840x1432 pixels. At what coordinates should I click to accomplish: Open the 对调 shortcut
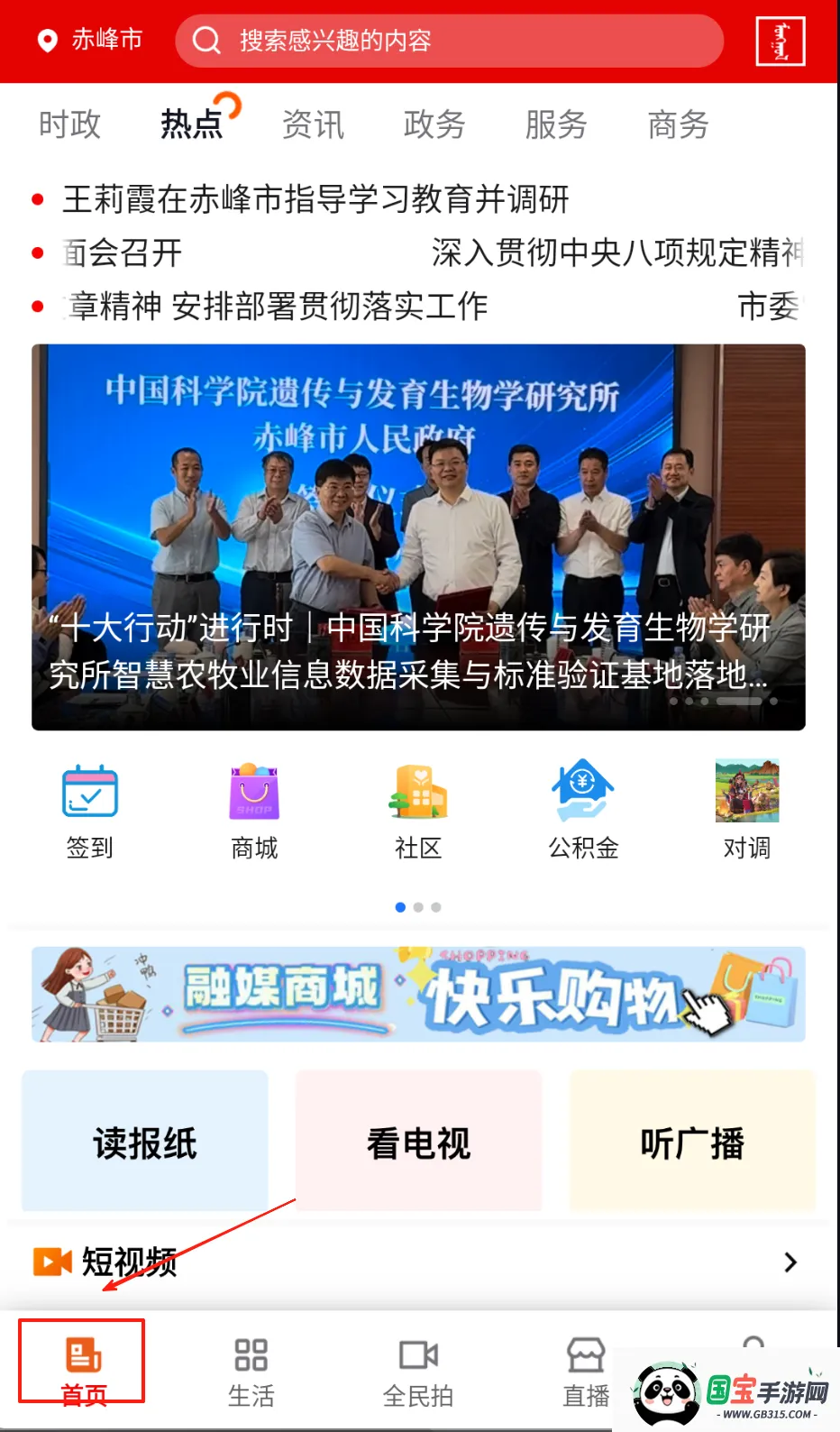click(746, 811)
